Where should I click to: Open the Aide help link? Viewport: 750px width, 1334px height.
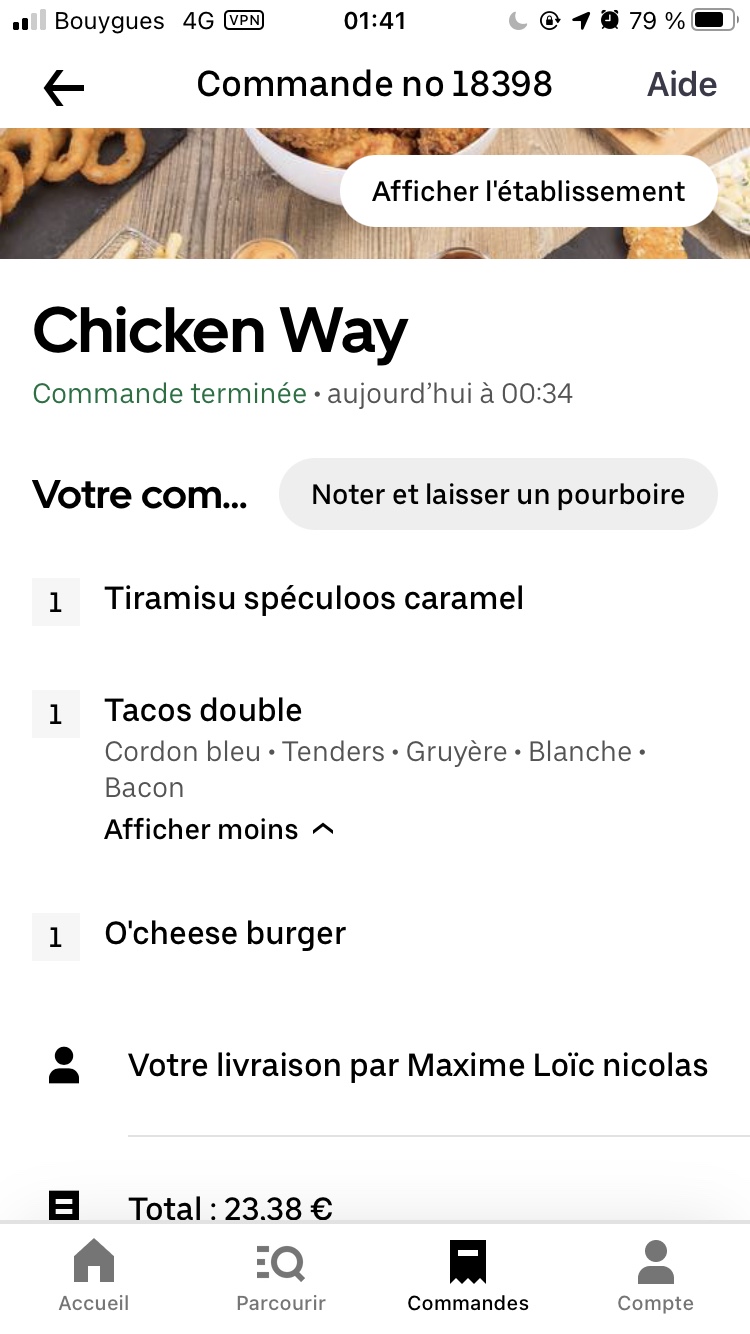click(682, 85)
